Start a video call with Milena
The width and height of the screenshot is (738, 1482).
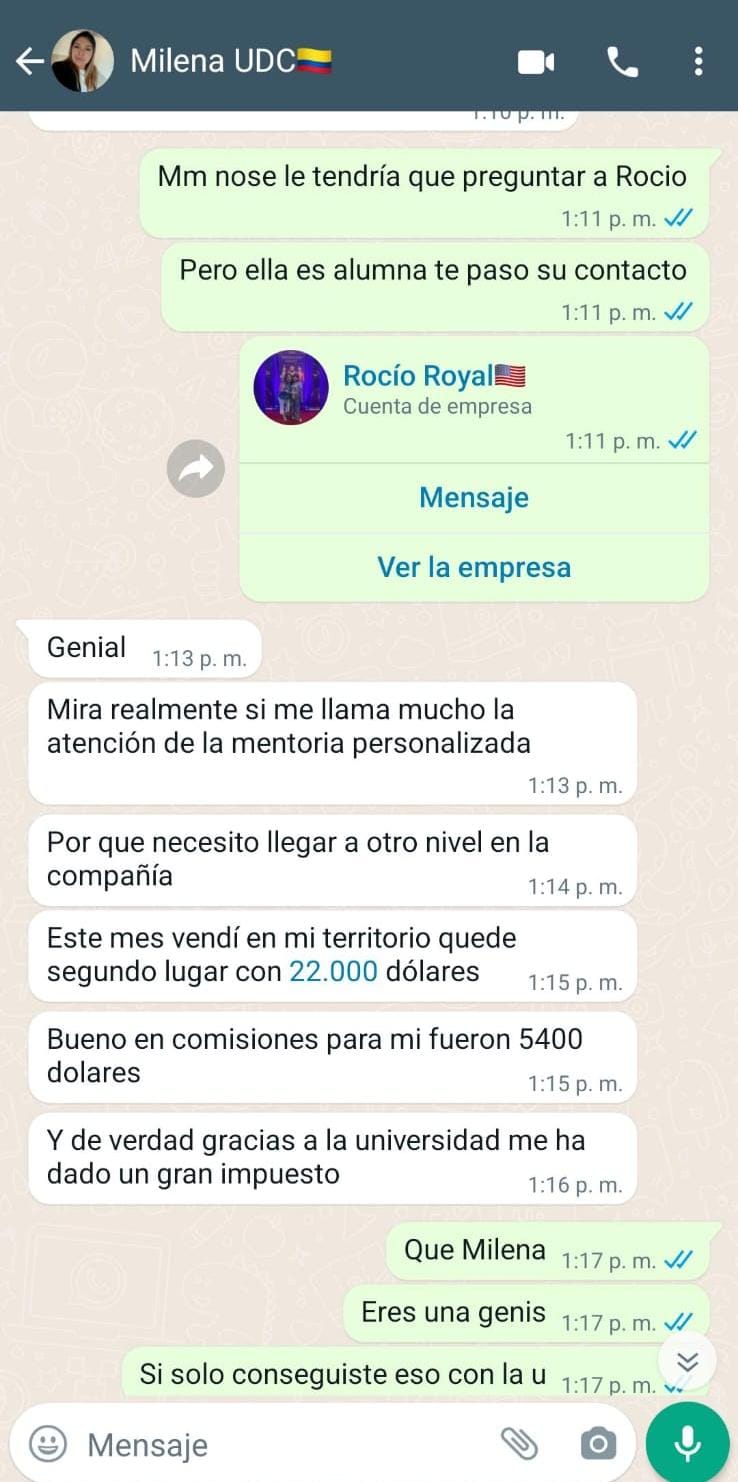click(x=536, y=62)
